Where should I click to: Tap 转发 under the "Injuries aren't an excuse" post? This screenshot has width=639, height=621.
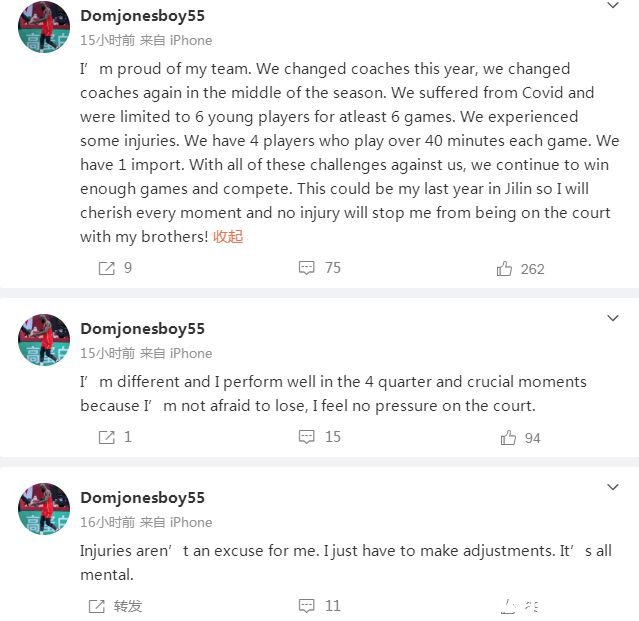[x=116, y=606]
